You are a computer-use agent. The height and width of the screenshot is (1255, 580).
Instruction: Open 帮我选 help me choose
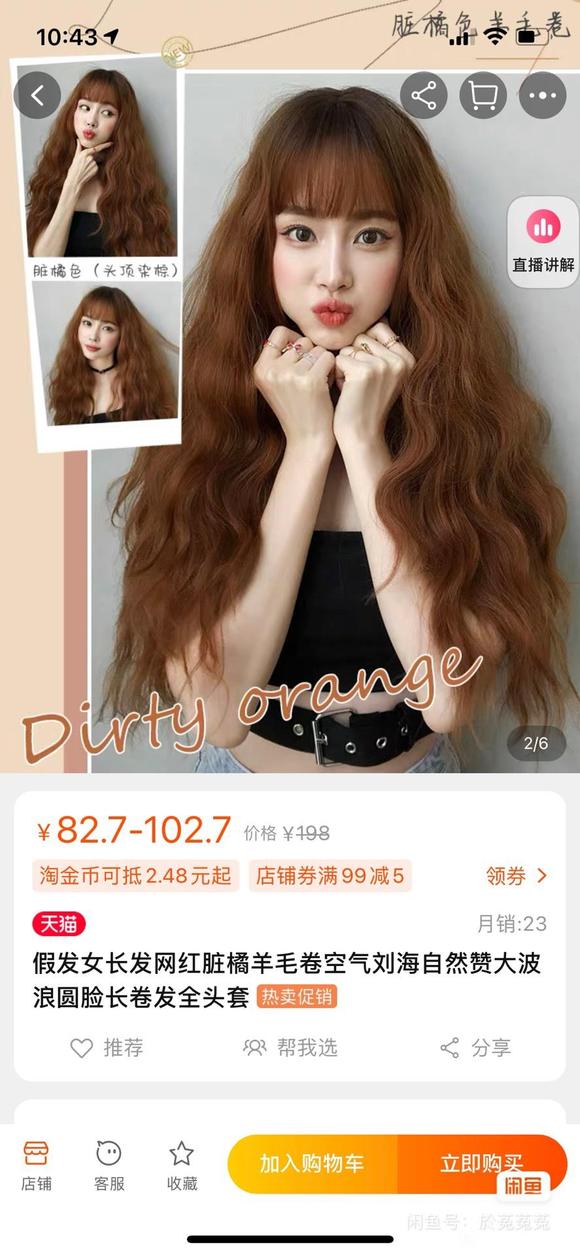pyautogui.click(x=291, y=1047)
